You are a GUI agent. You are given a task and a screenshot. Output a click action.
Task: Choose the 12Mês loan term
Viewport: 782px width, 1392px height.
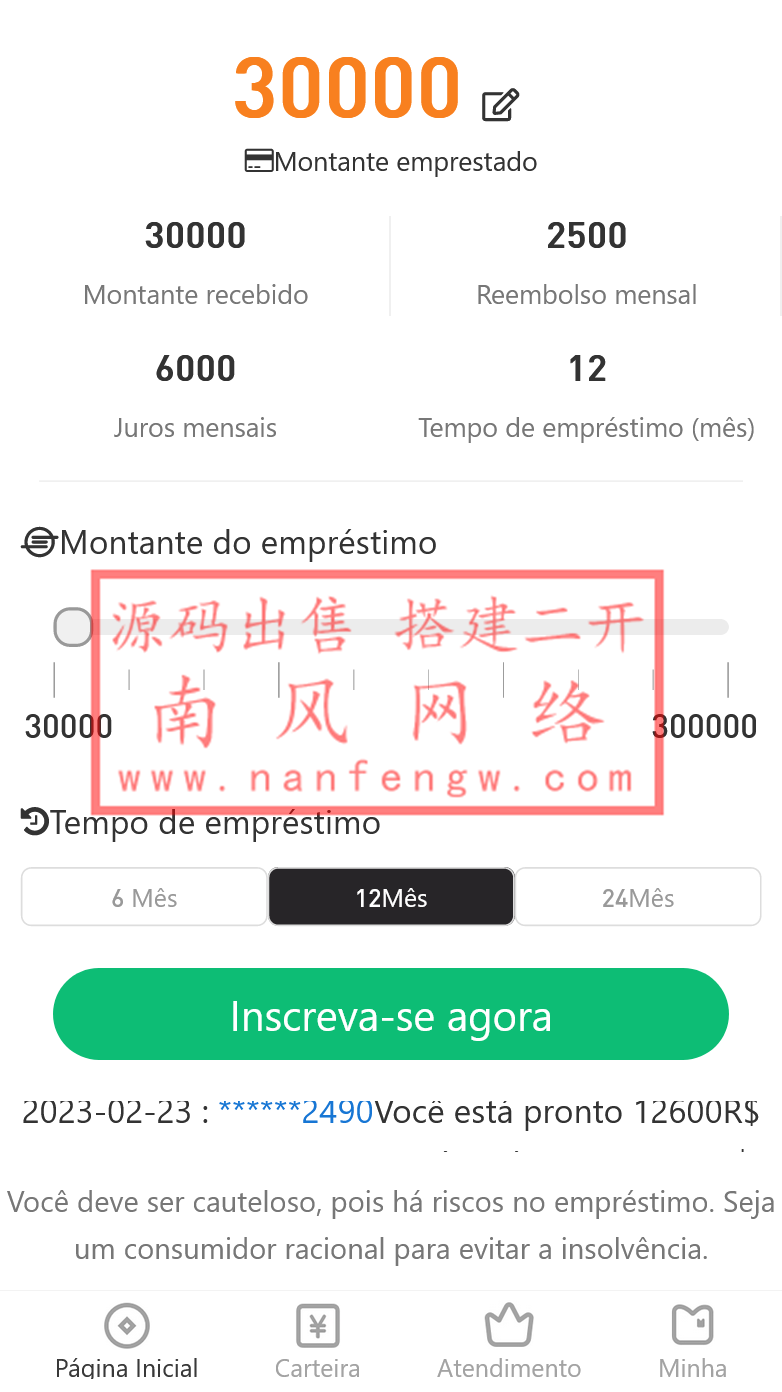[x=391, y=897]
